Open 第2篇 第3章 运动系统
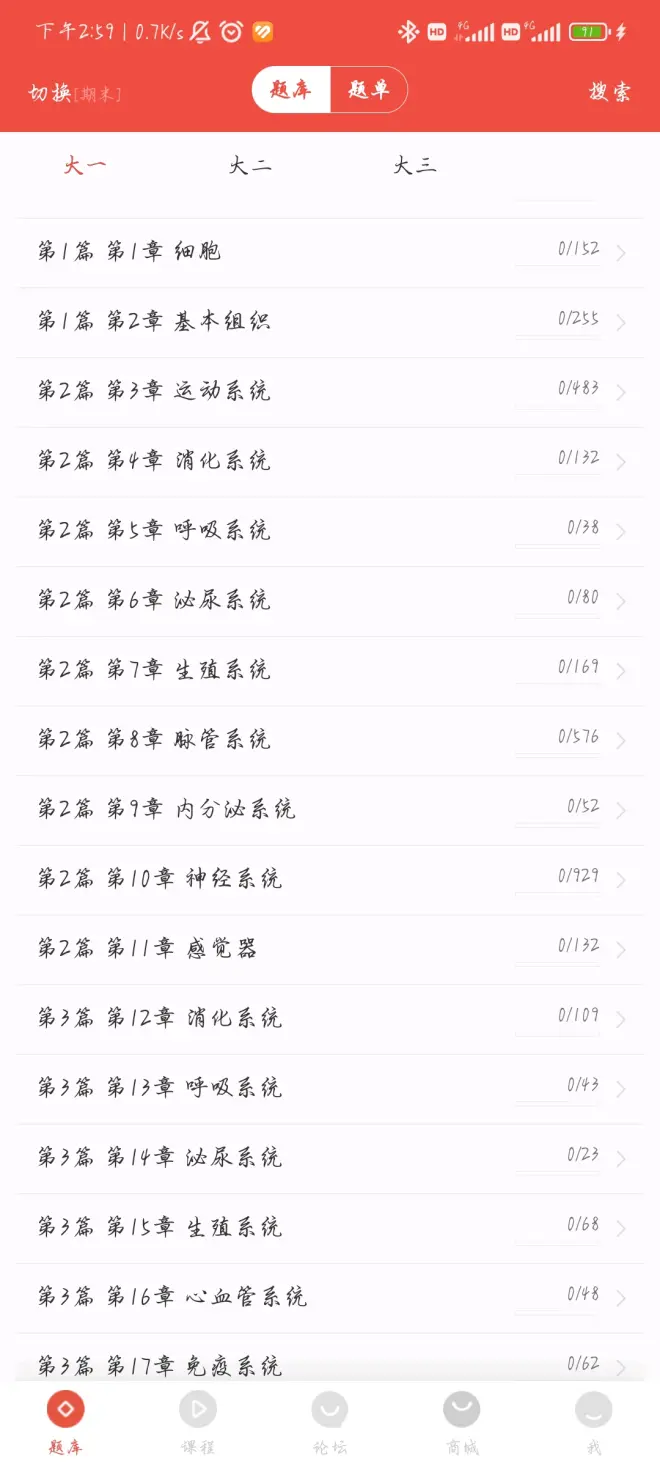 tap(330, 393)
